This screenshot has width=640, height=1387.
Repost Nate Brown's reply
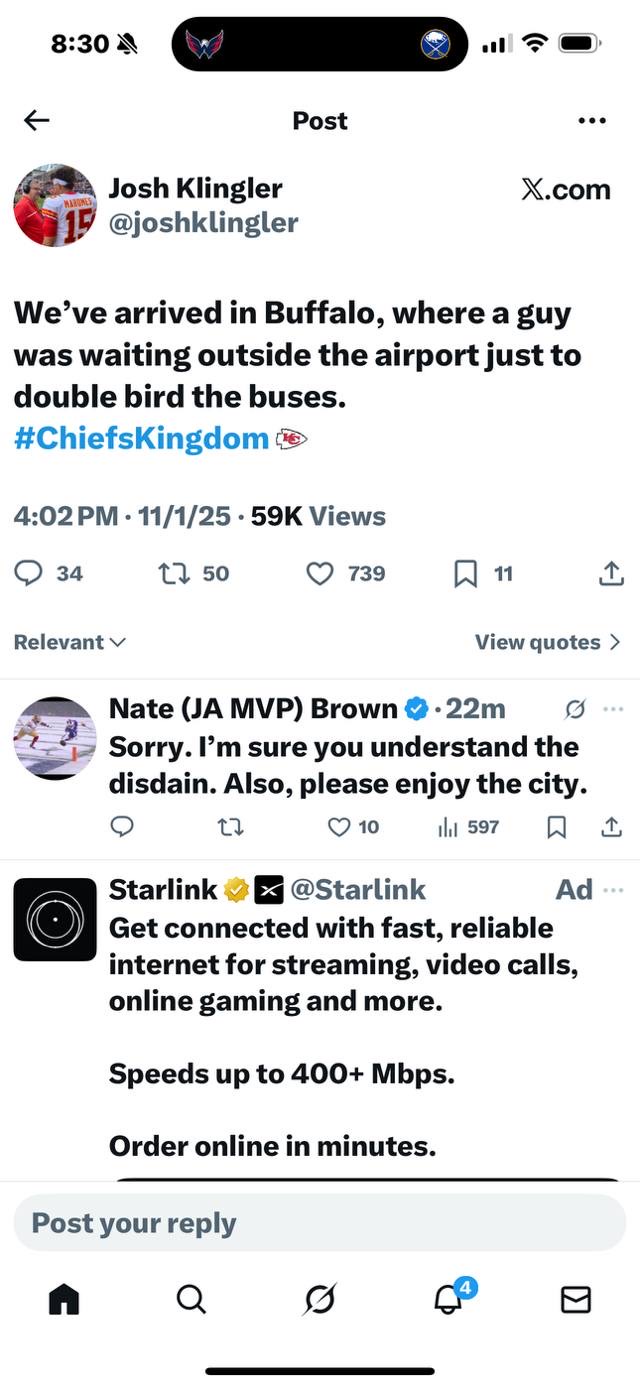[x=229, y=827]
